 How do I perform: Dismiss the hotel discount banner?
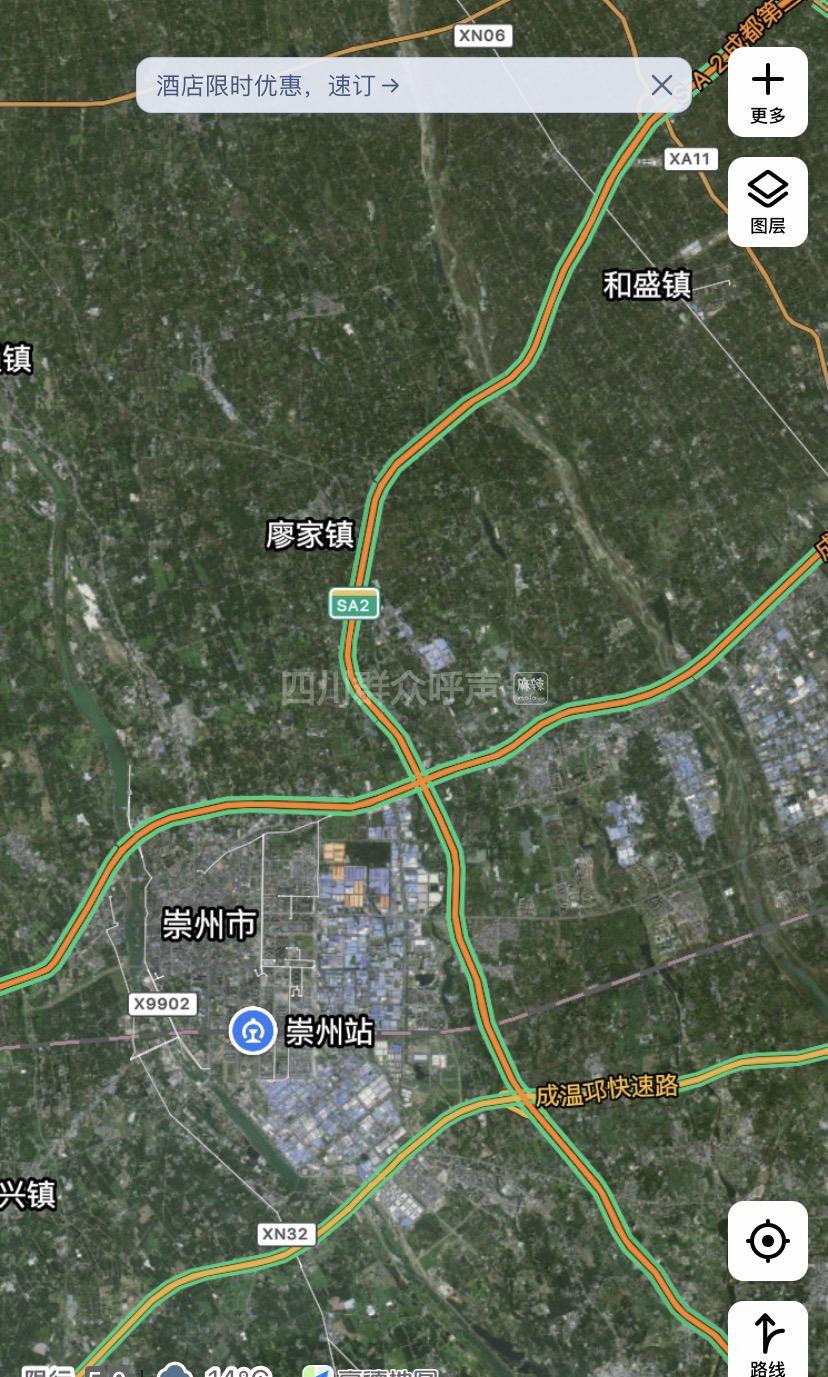point(661,86)
